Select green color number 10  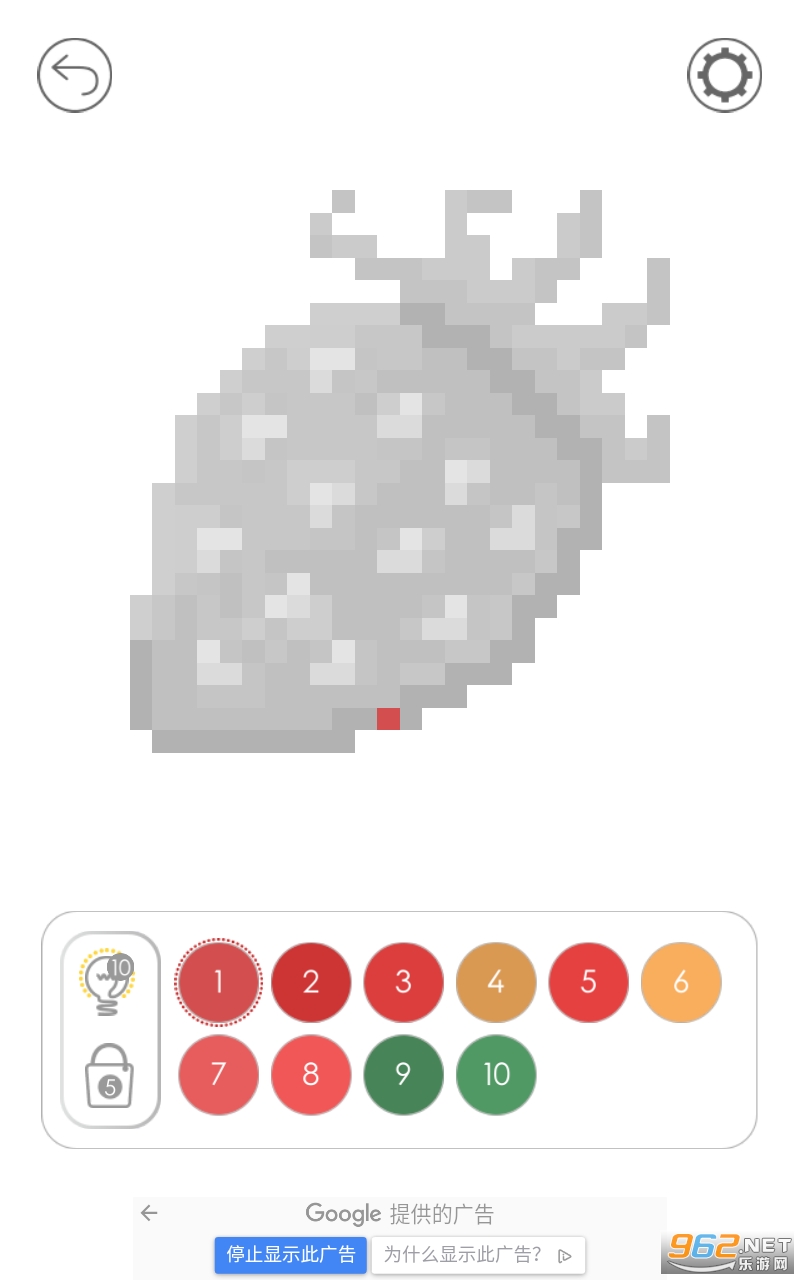pos(496,1075)
